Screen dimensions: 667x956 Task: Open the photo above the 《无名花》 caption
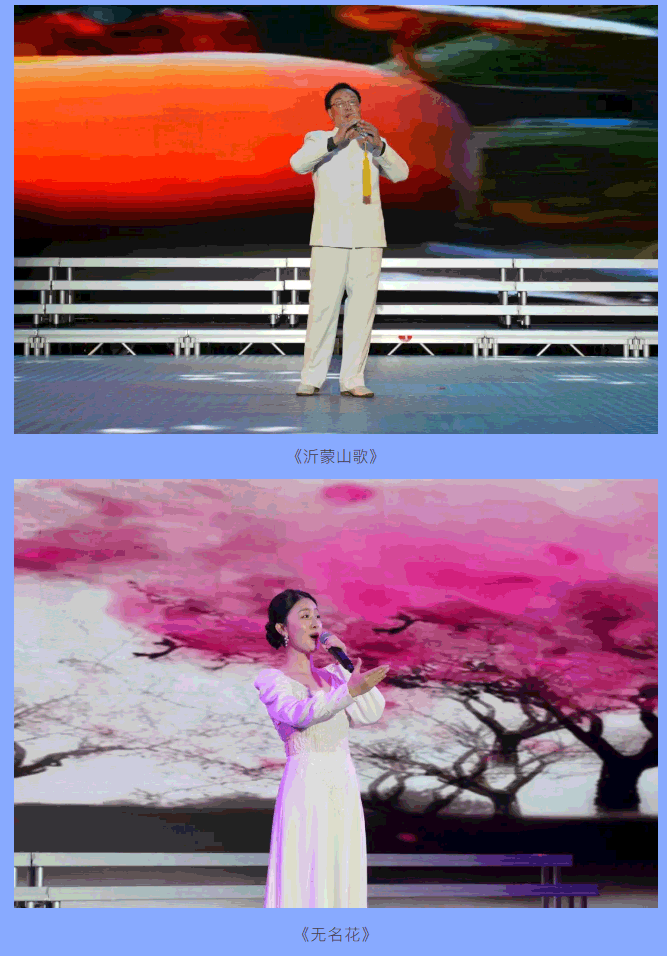point(335,693)
